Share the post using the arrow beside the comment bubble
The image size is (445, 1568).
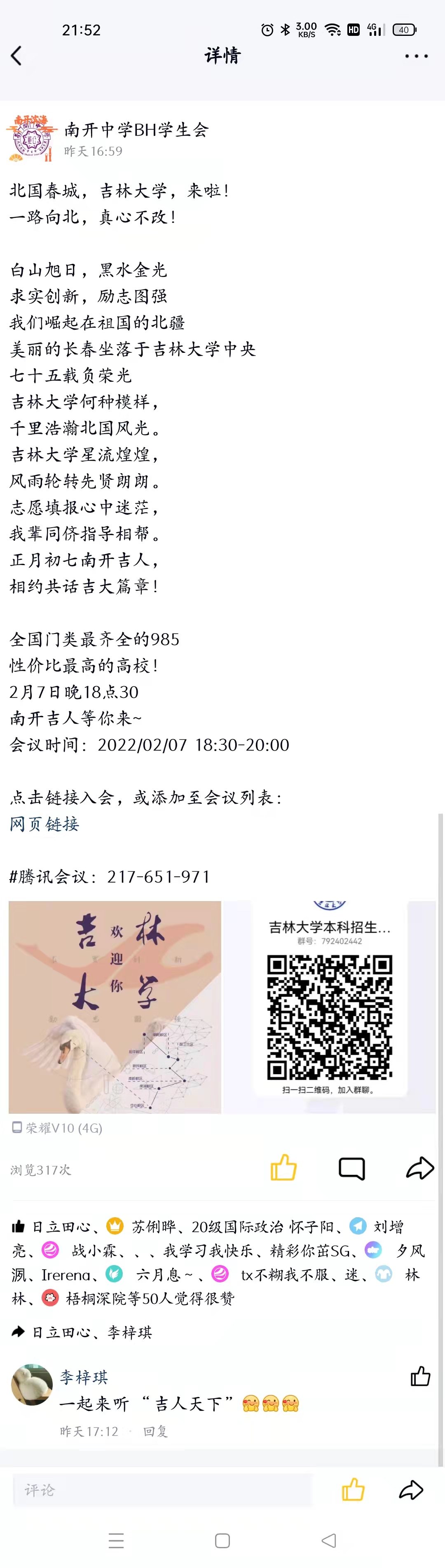419,1167
